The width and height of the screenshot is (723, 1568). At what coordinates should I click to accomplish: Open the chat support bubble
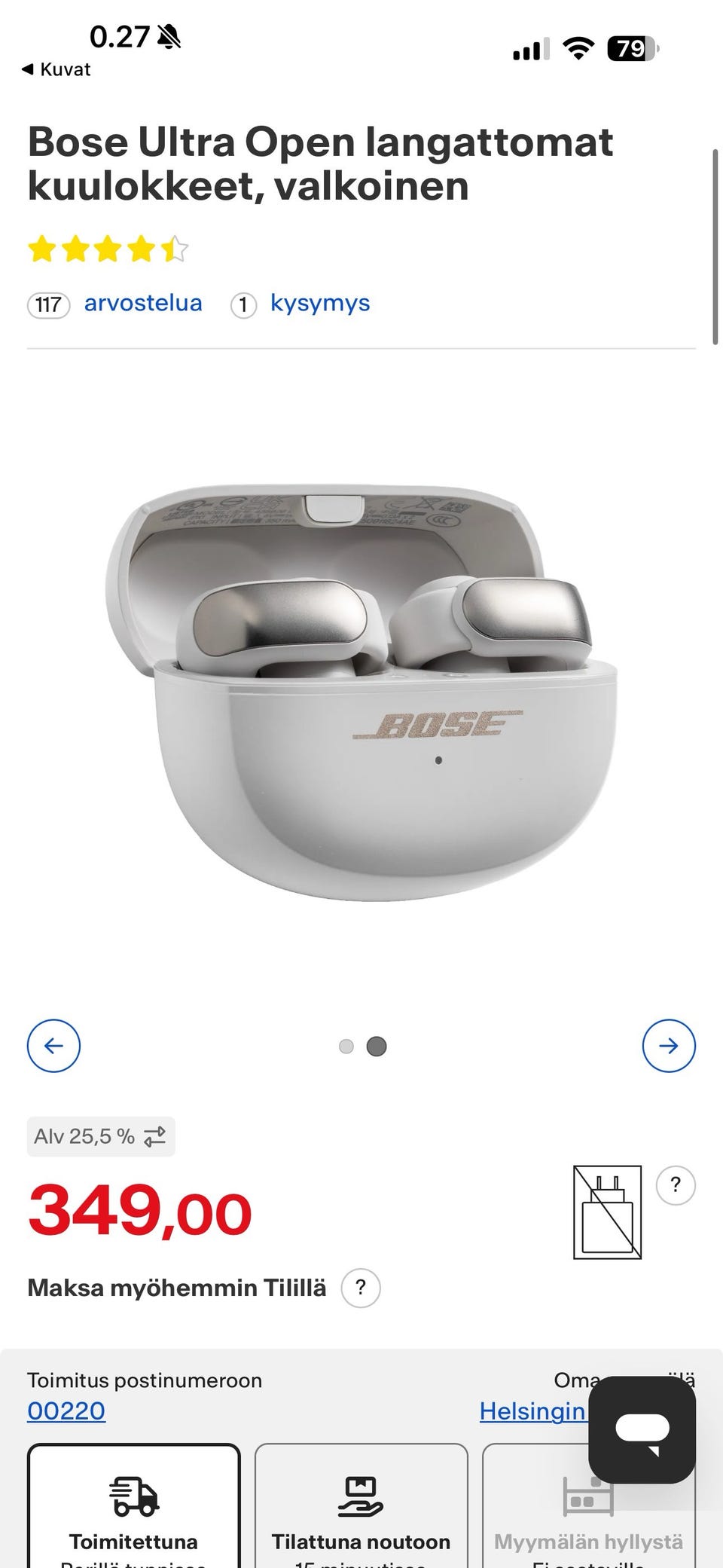tap(642, 1429)
